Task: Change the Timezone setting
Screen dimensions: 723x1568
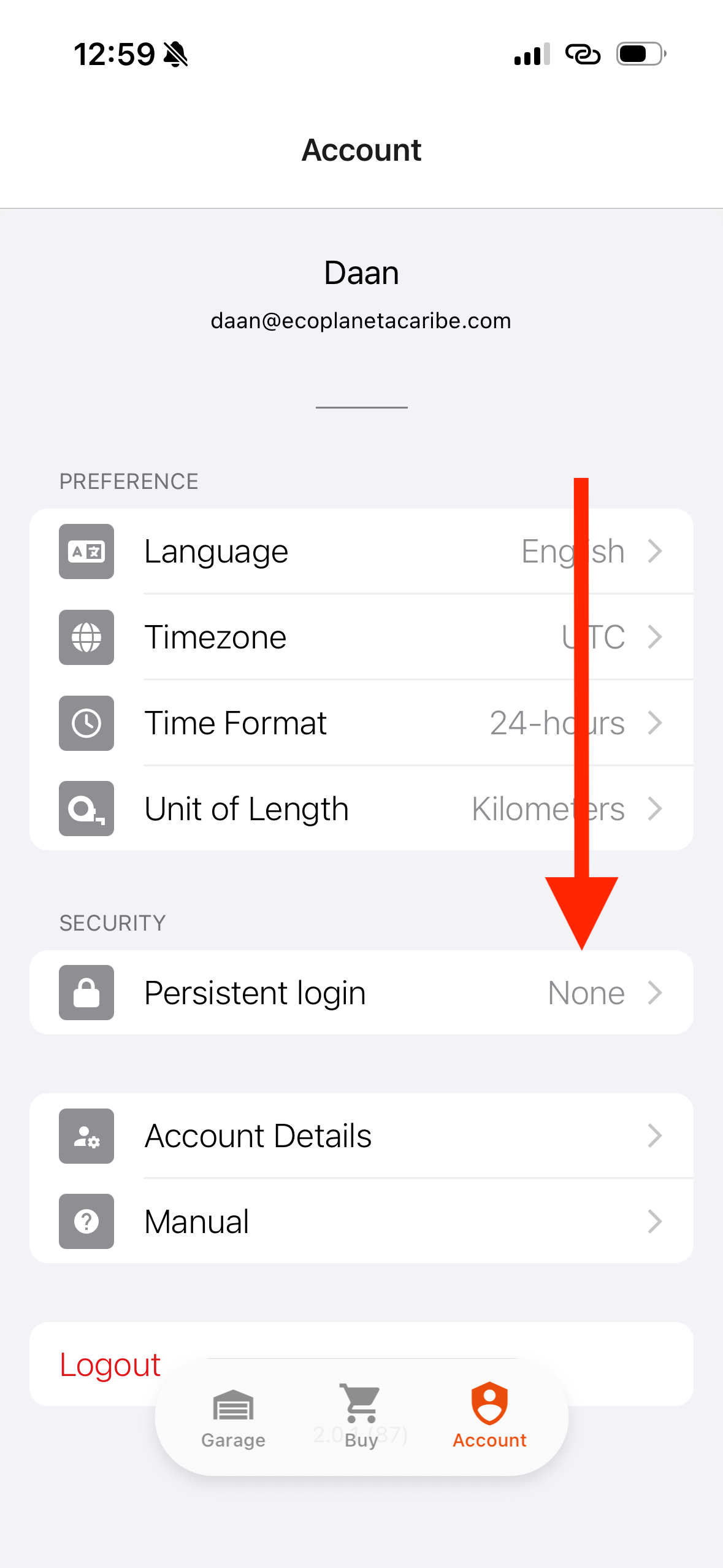Action: click(x=361, y=637)
